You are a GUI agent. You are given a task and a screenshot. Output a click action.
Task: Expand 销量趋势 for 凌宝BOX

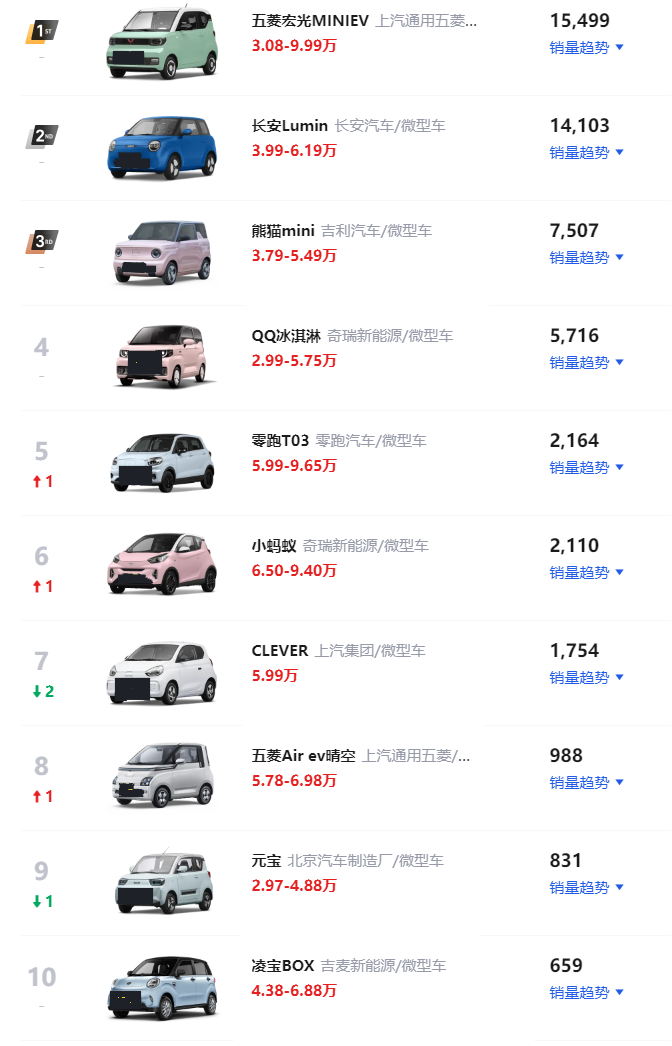[586, 992]
